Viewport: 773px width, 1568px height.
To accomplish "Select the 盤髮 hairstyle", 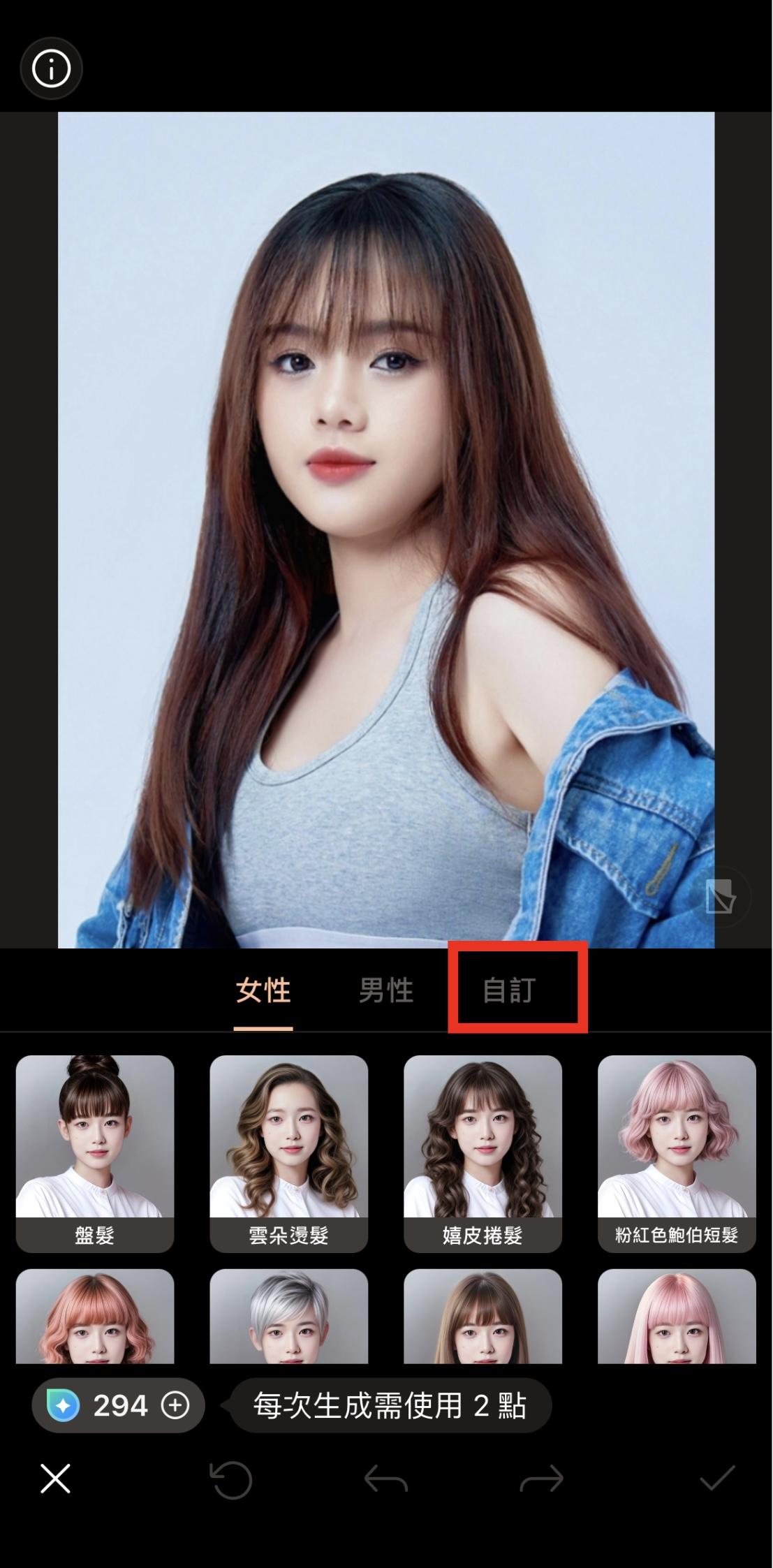I will click(95, 1152).
